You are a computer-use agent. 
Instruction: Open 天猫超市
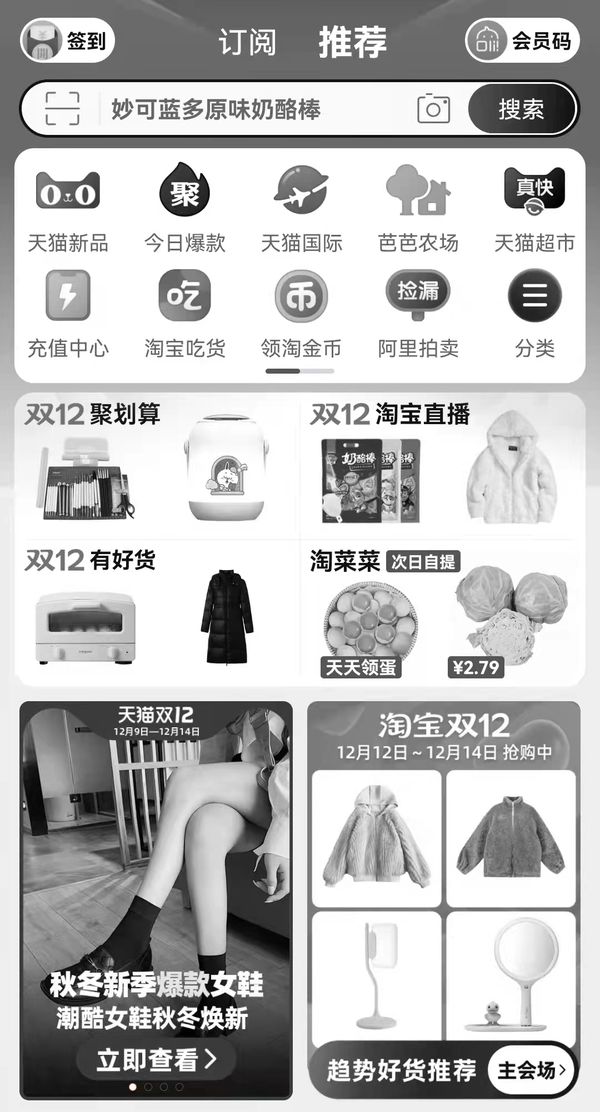[x=534, y=209]
